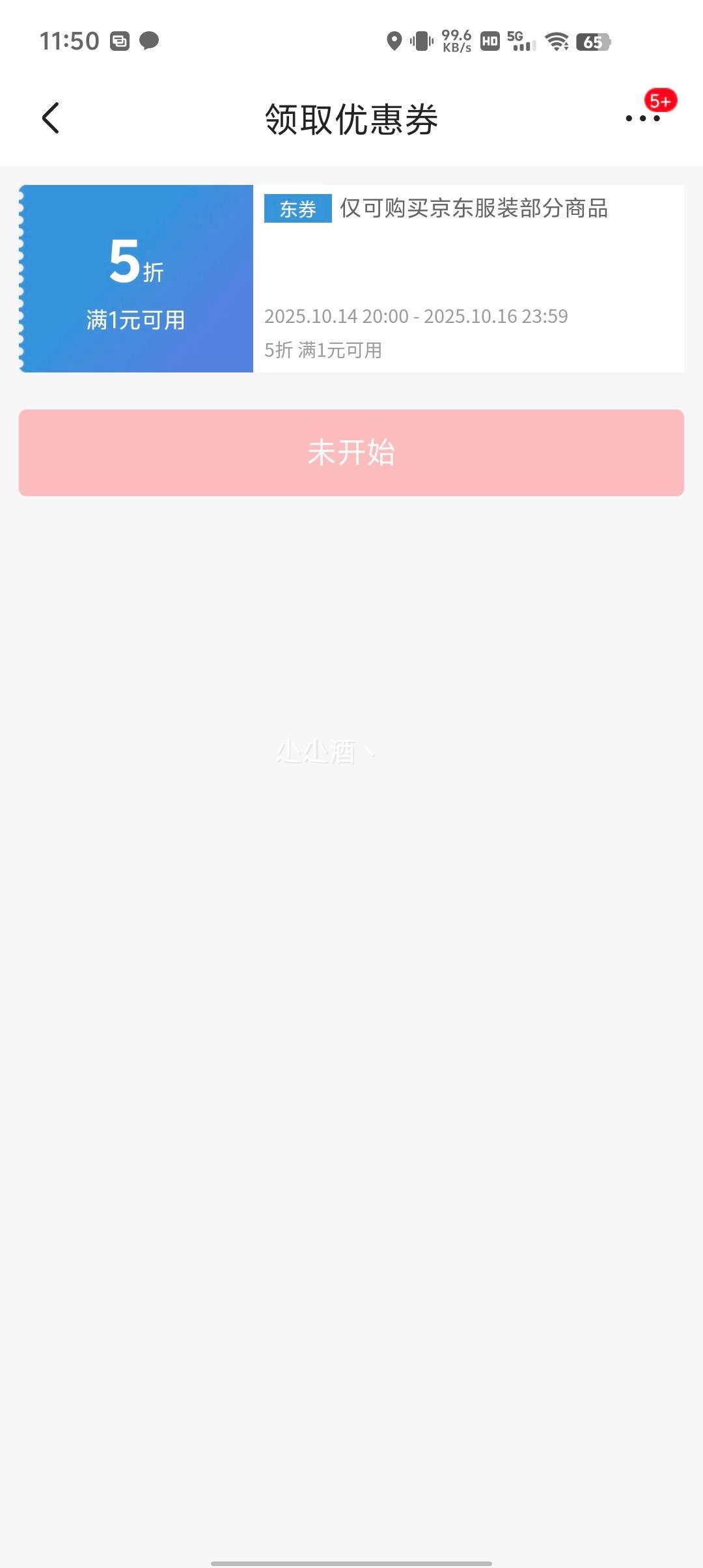Tap the 未开始 button

coord(351,453)
